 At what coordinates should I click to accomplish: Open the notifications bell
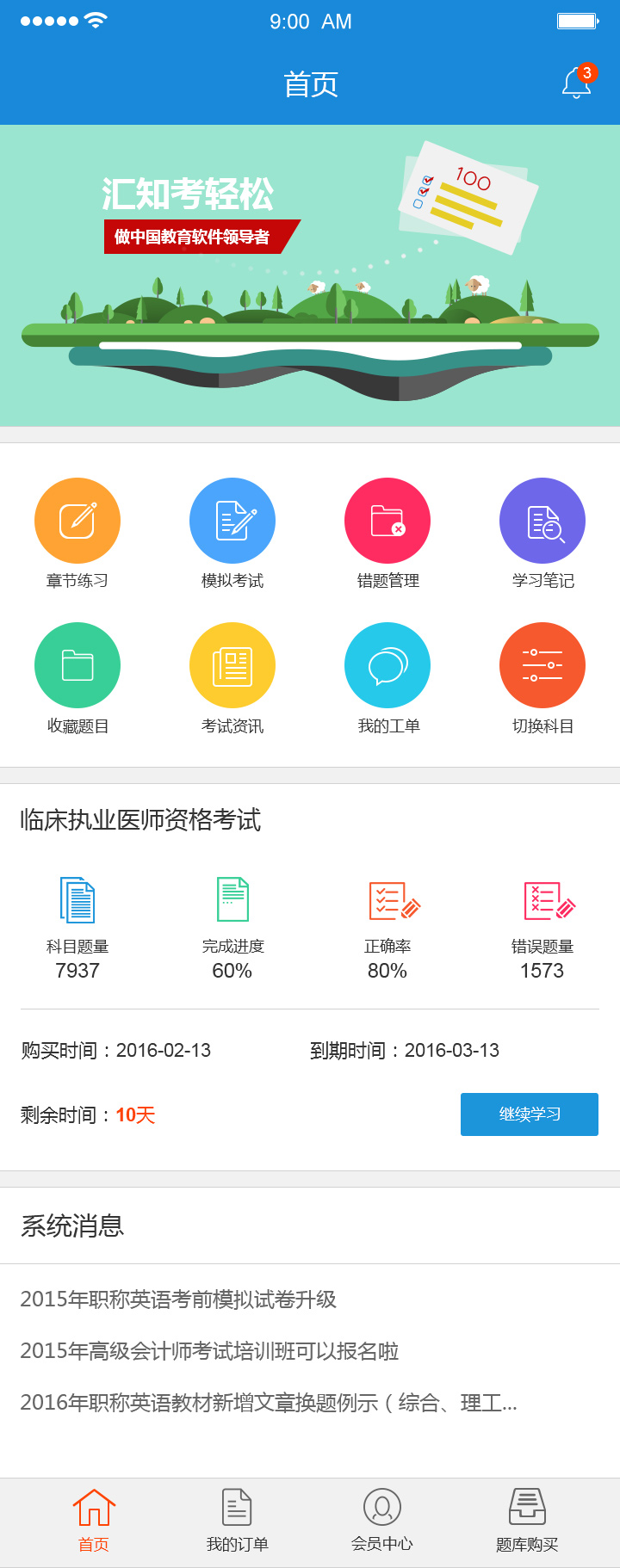coord(577,83)
